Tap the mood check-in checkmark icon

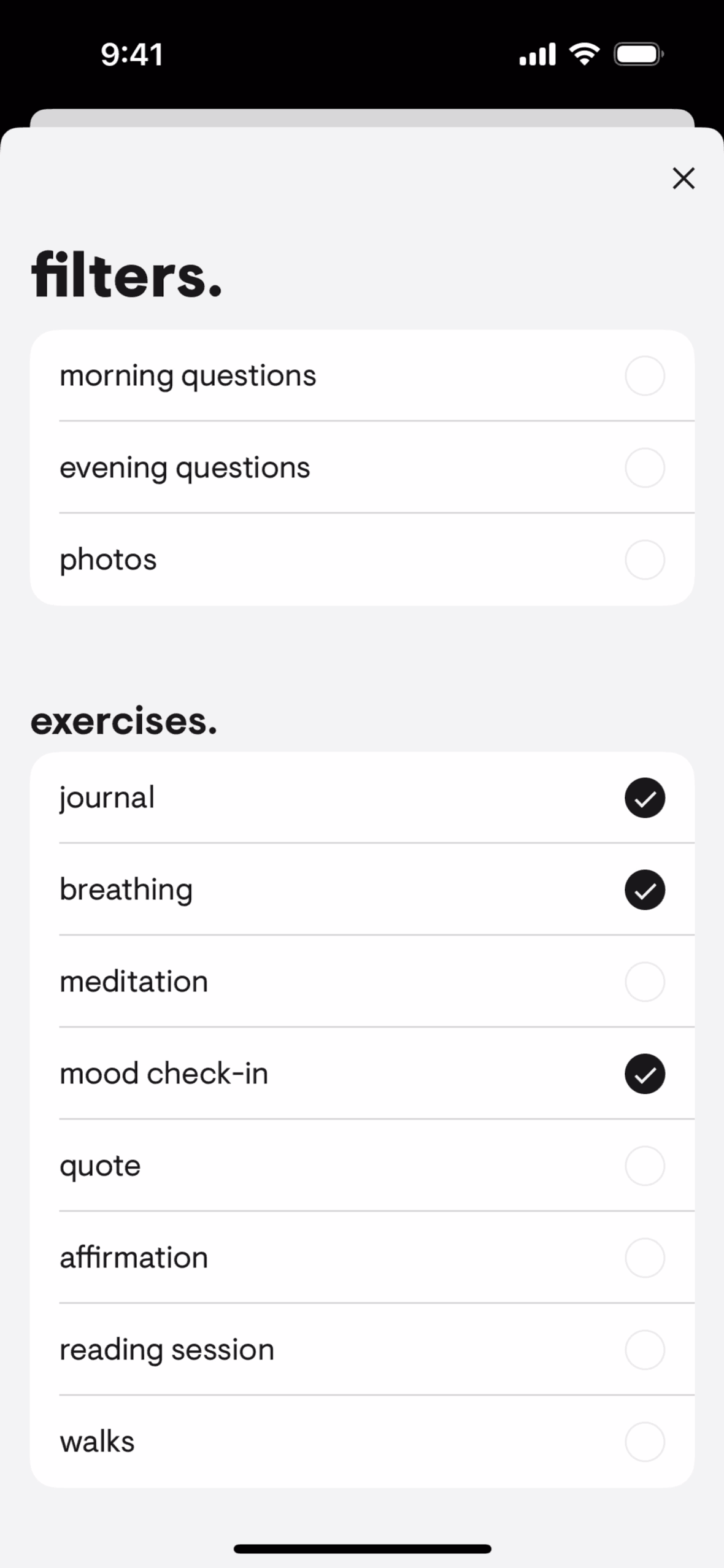(x=644, y=1074)
